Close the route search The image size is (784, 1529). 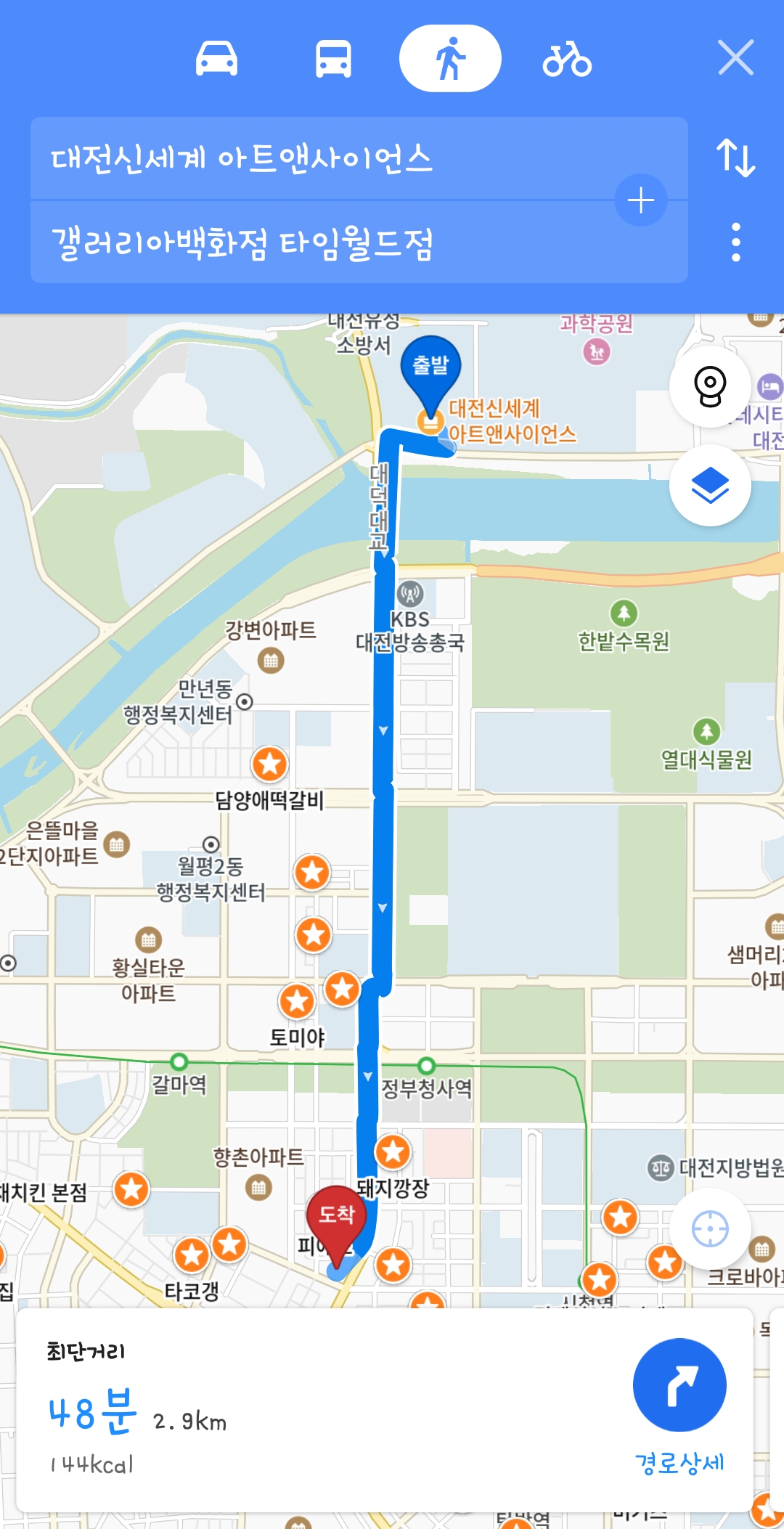[x=736, y=57]
